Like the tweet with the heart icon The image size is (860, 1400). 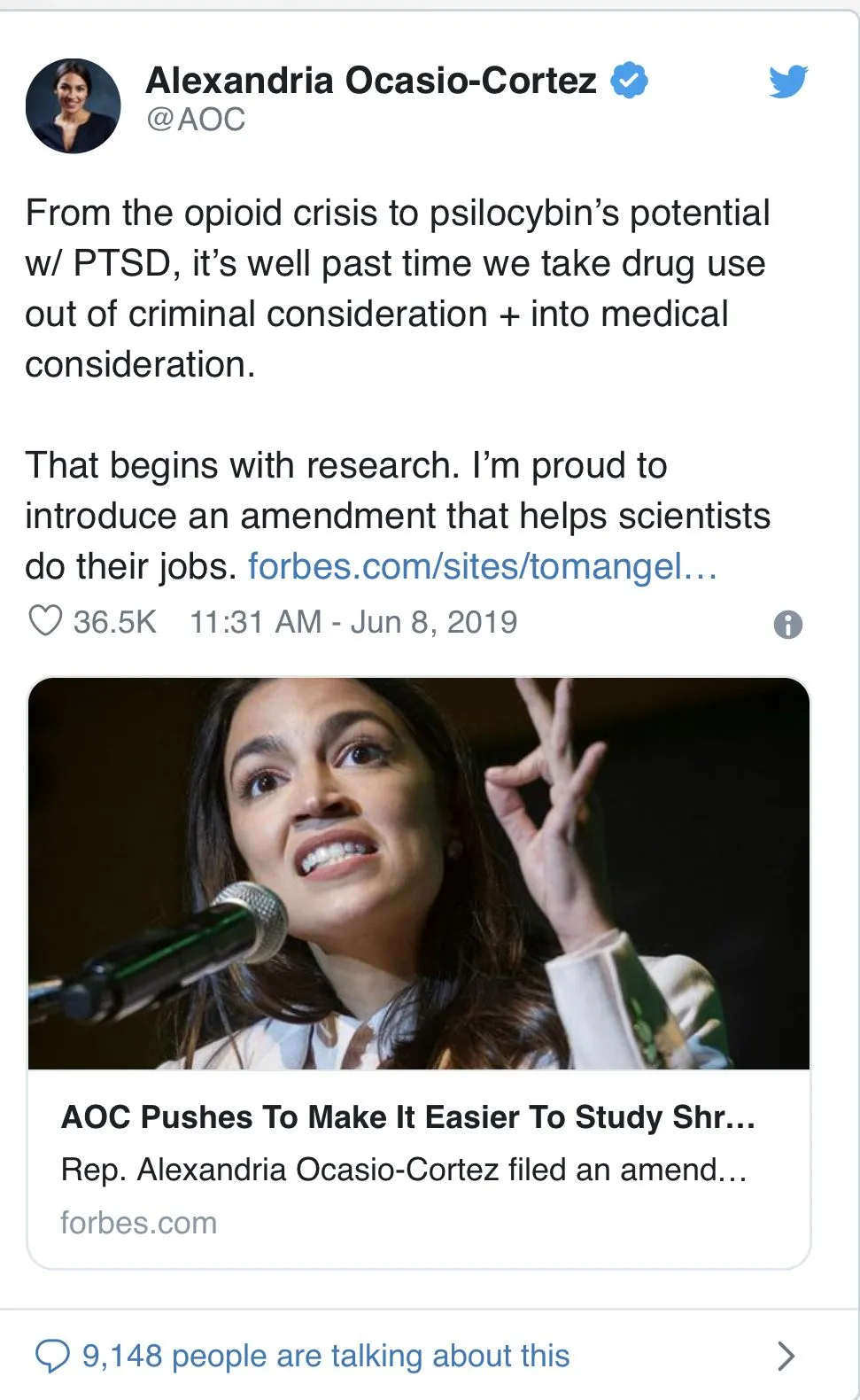pyautogui.click(x=46, y=621)
